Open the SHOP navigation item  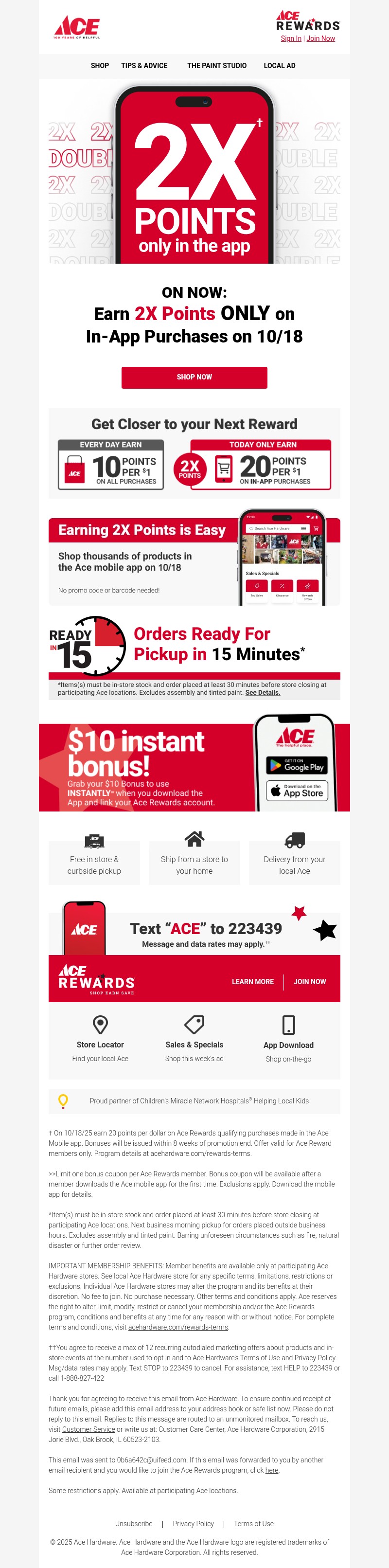coord(100,66)
